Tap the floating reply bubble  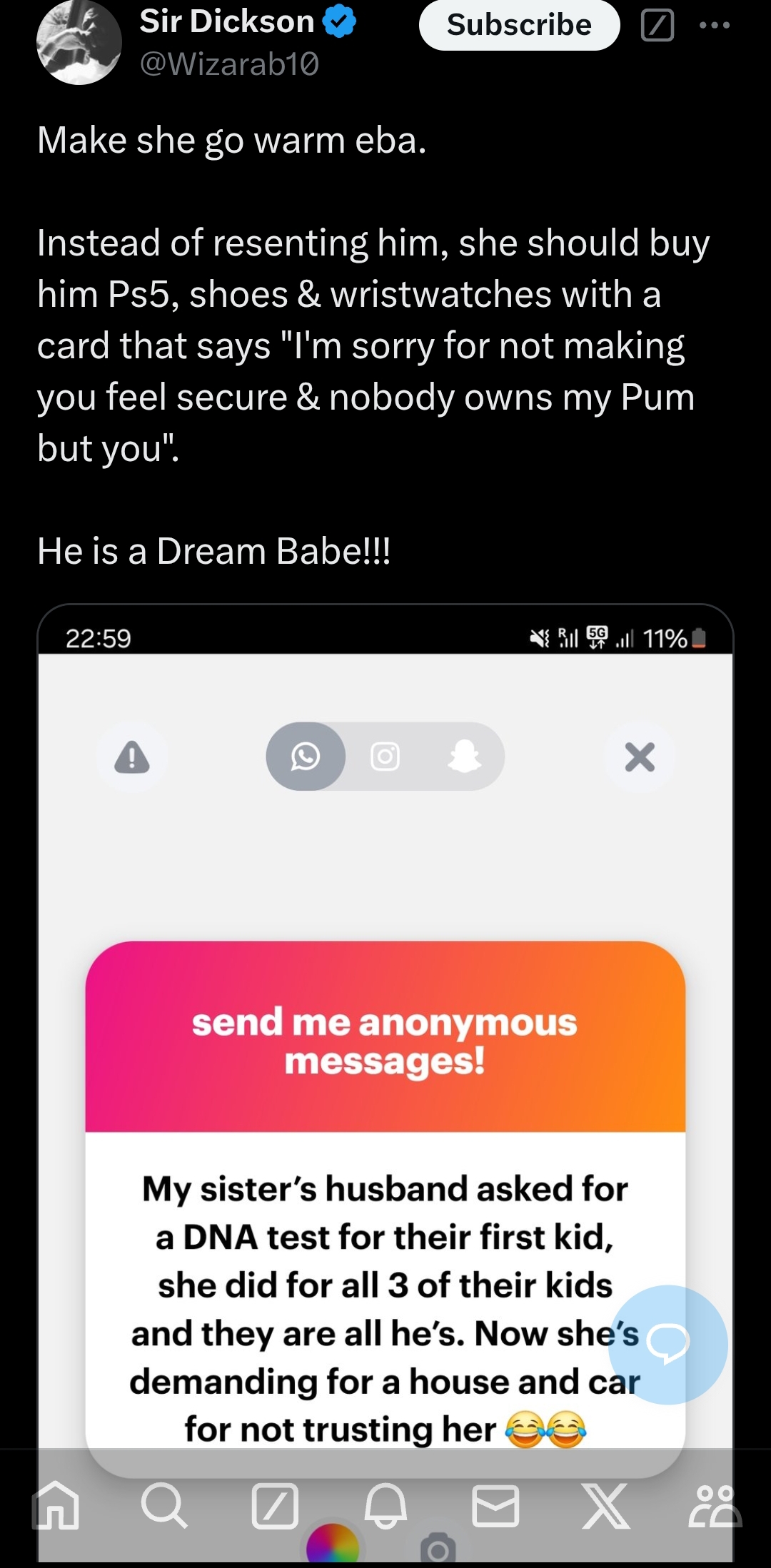(x=667, y=1345)
